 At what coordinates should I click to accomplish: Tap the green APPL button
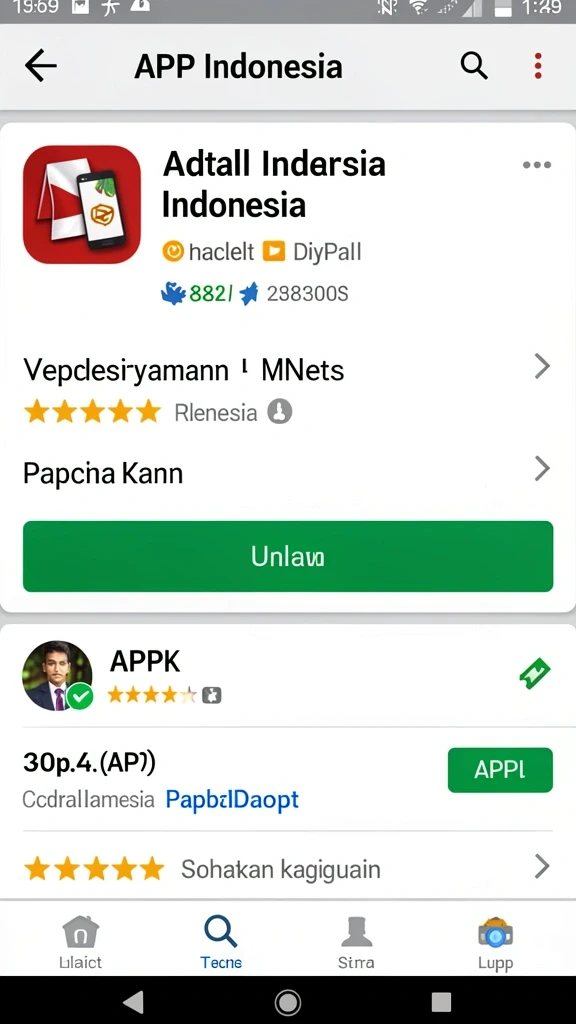tap(500, 770)
